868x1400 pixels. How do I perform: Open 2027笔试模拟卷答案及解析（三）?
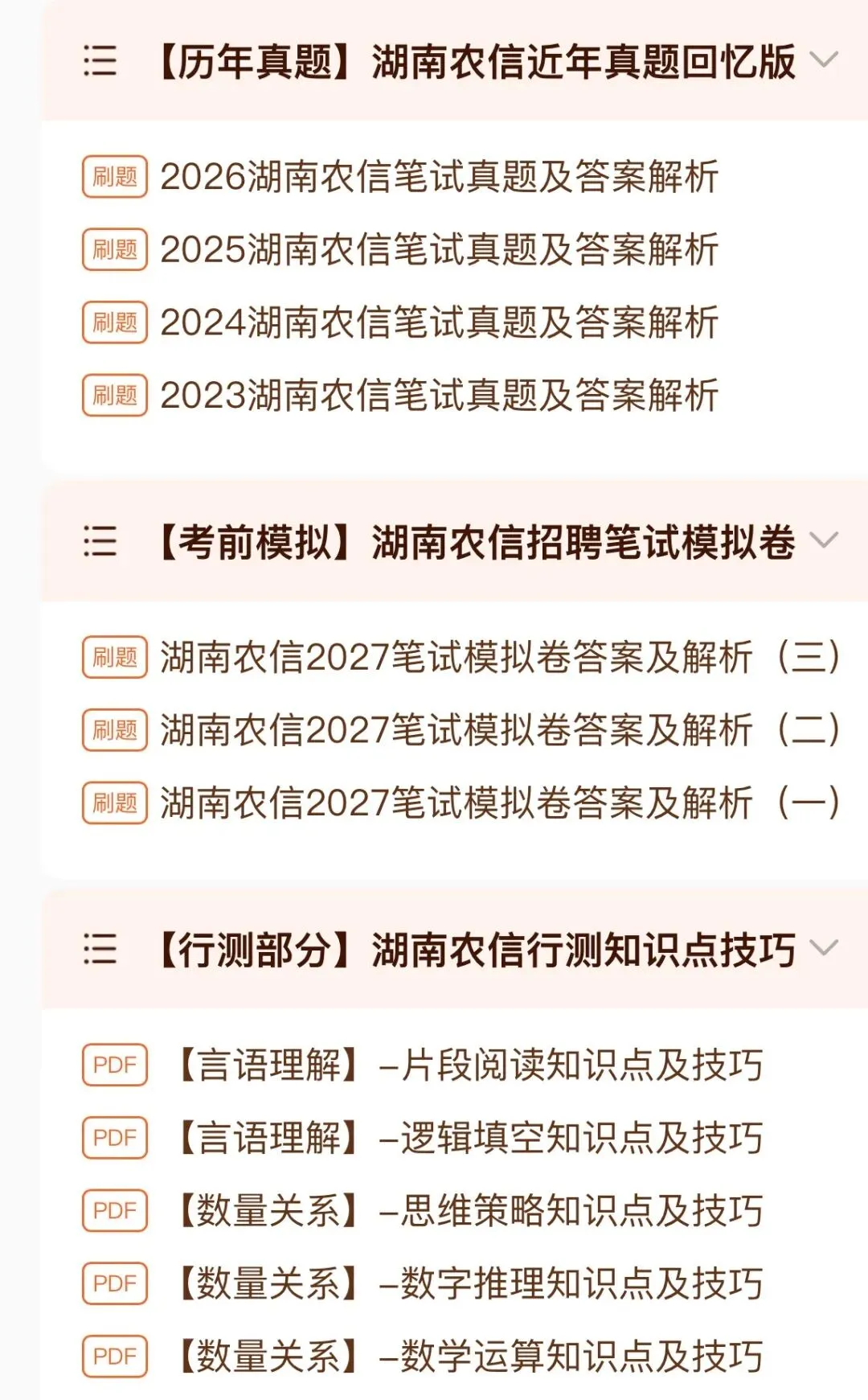click(x=461, y=658)
